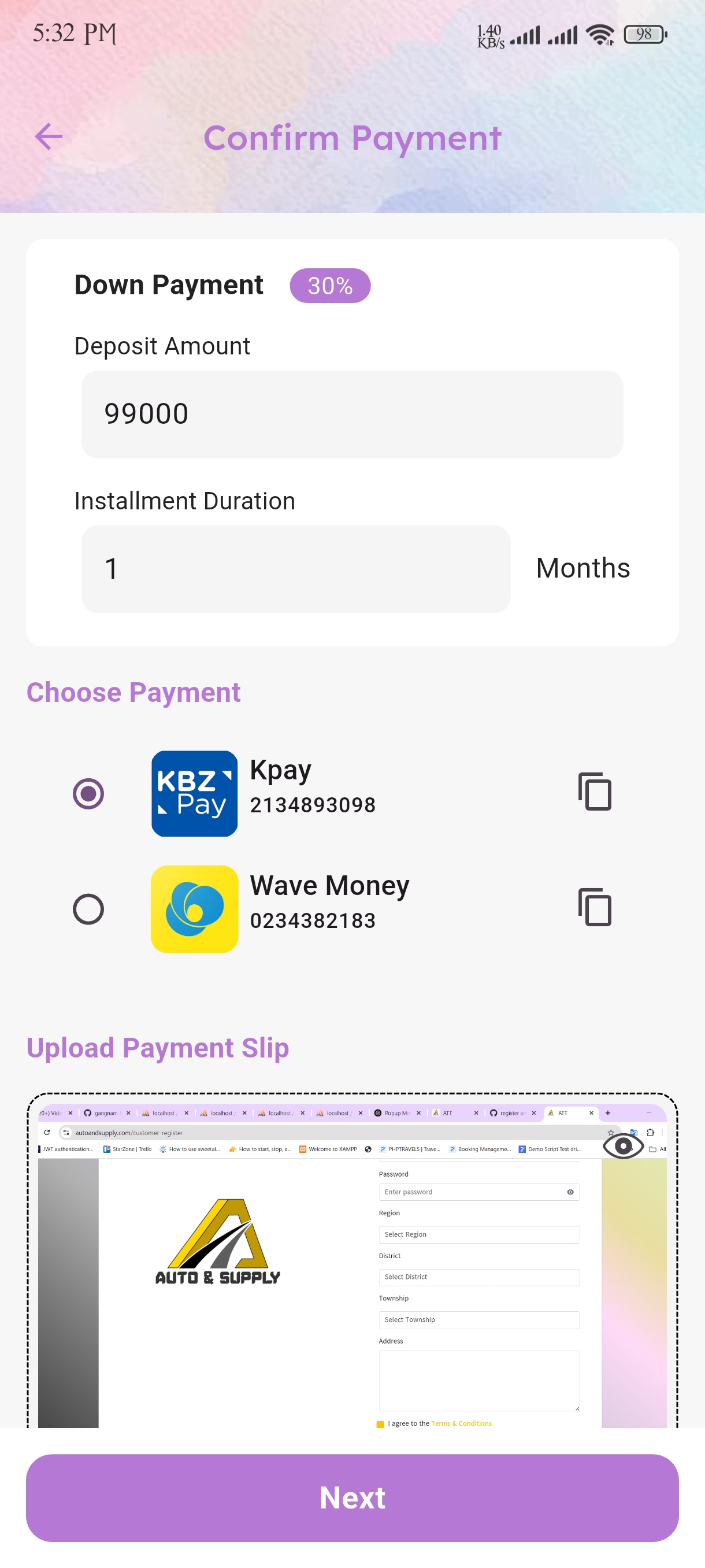Tap the Installment Duration field
This screenshot has width=705, height=1568.
click(296, 568)
